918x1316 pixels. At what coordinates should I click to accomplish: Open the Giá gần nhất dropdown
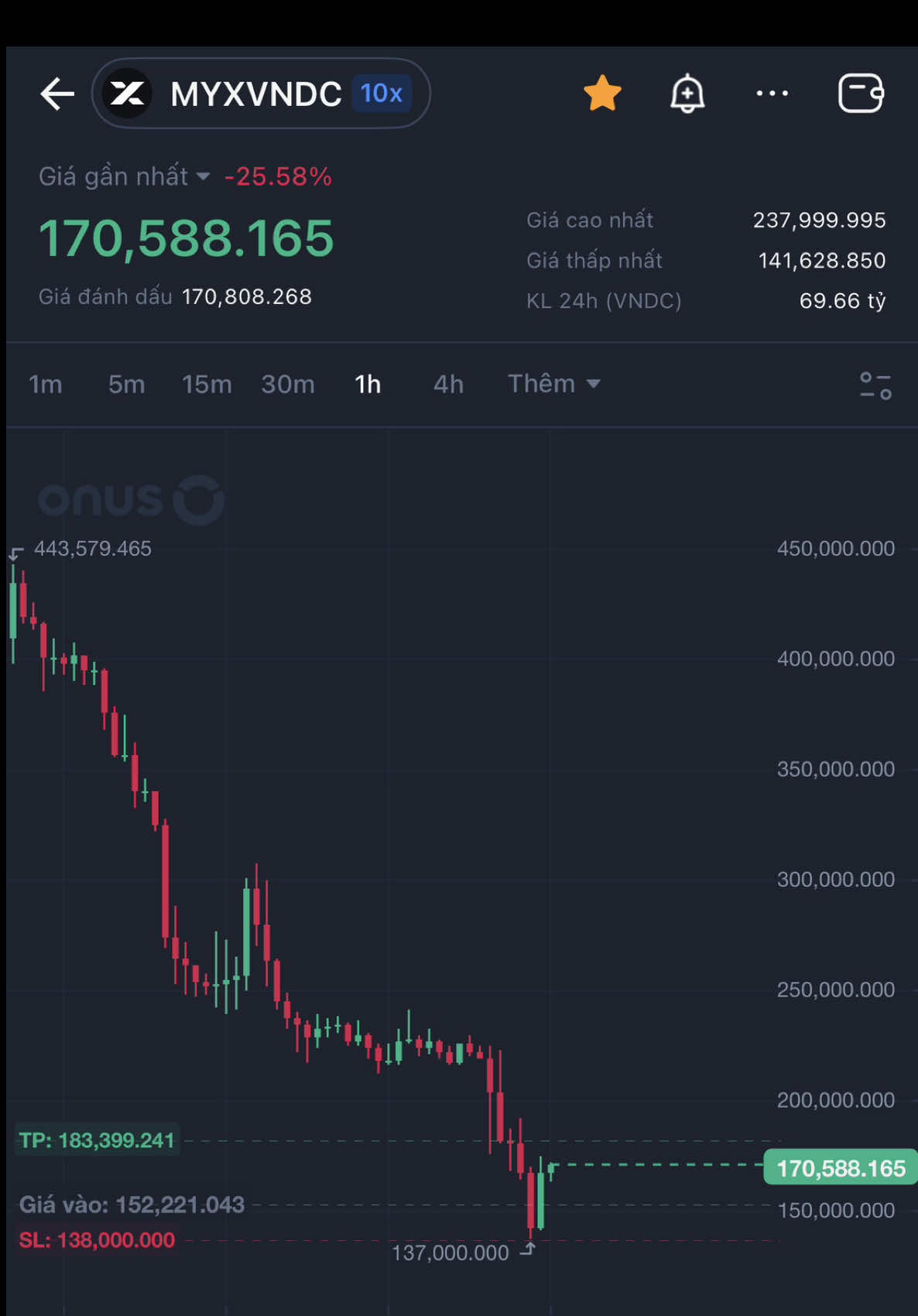(x=203, y=176)
